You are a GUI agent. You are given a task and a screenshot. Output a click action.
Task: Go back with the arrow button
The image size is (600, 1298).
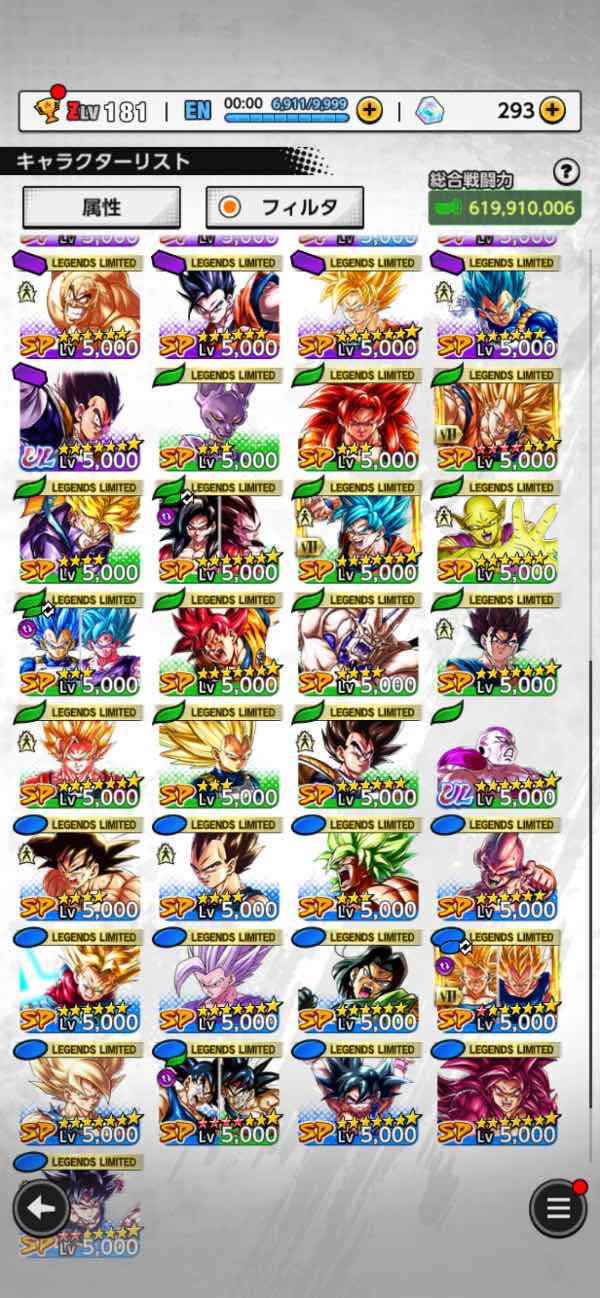(x=41, y=1208)
